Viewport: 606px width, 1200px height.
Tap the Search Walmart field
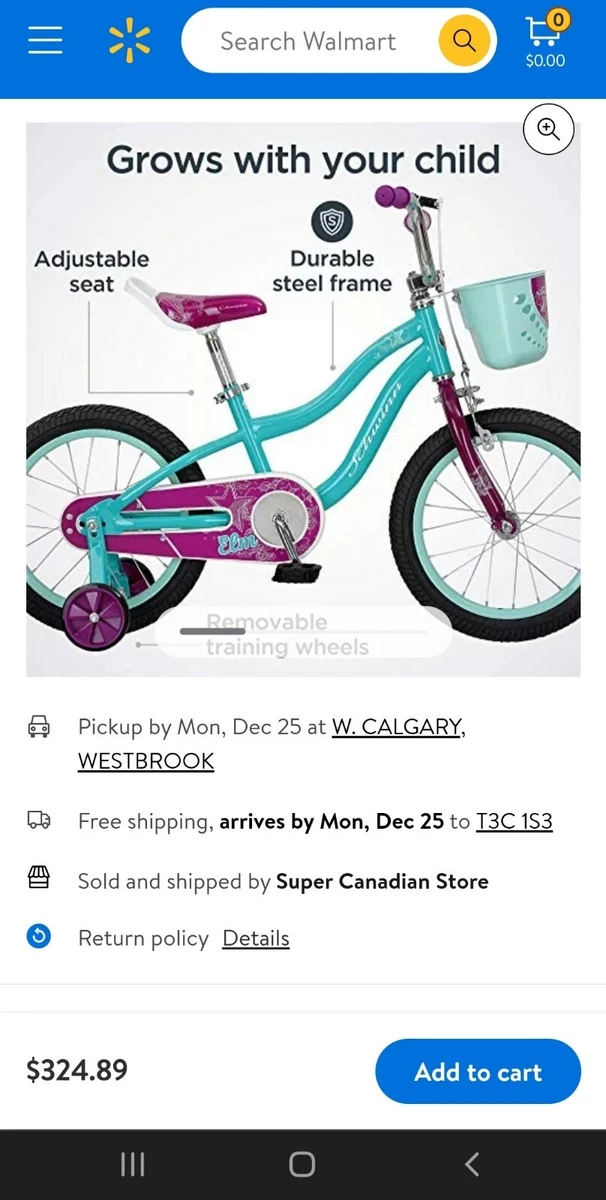(308, 41)
